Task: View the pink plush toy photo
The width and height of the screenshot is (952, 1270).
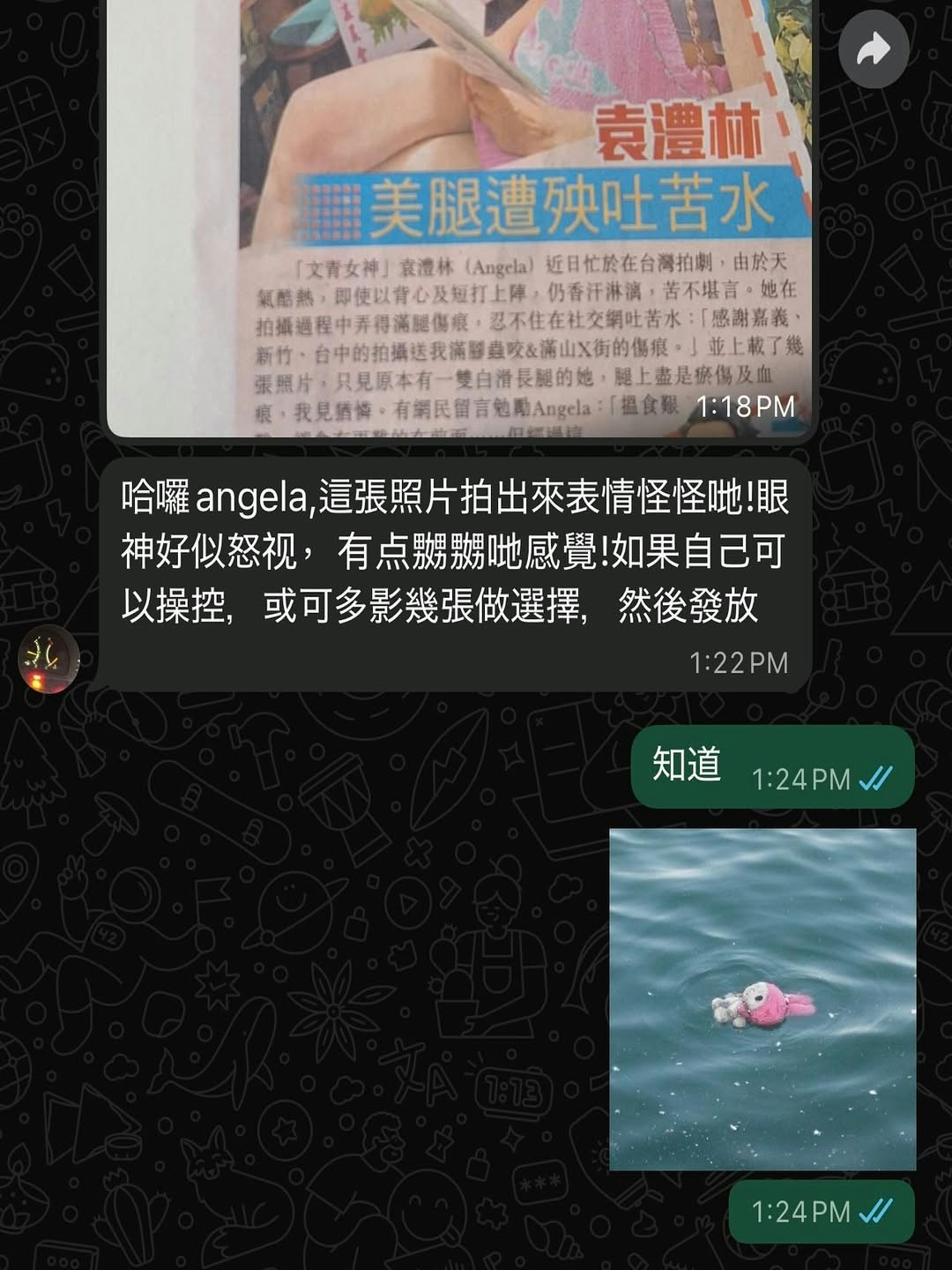Action: click(x=762, y=998)
